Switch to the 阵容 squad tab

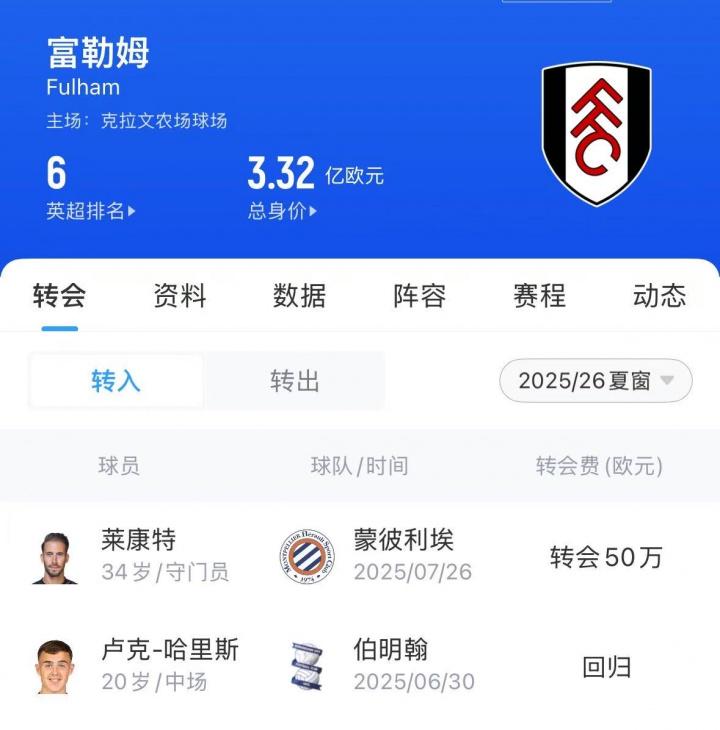pos(417,295)
